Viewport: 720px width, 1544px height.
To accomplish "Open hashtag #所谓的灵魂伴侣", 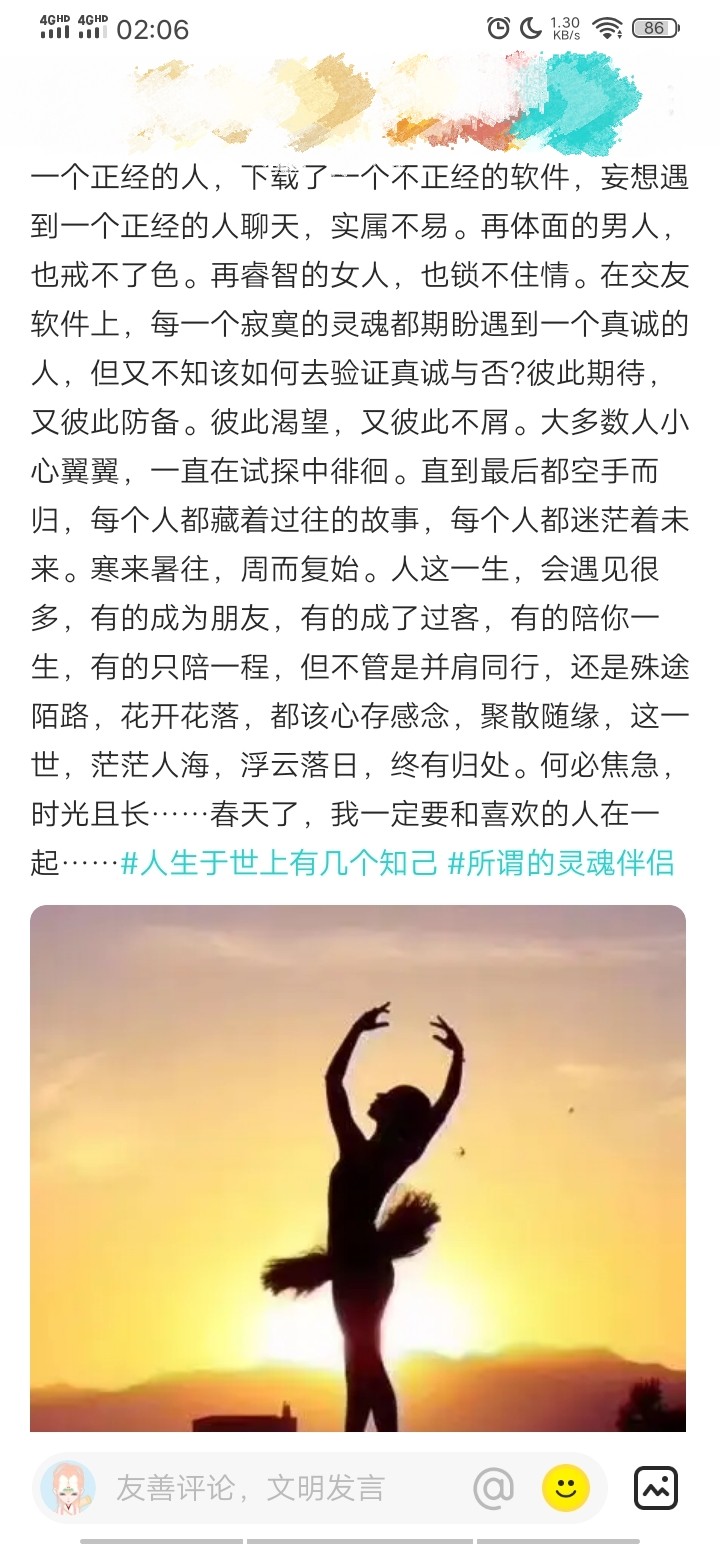I will coord(561,863).
